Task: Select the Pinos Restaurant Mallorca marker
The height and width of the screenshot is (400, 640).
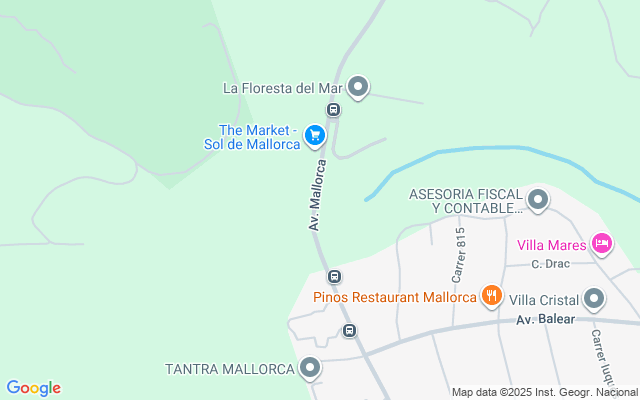Action: coord(491,296)
